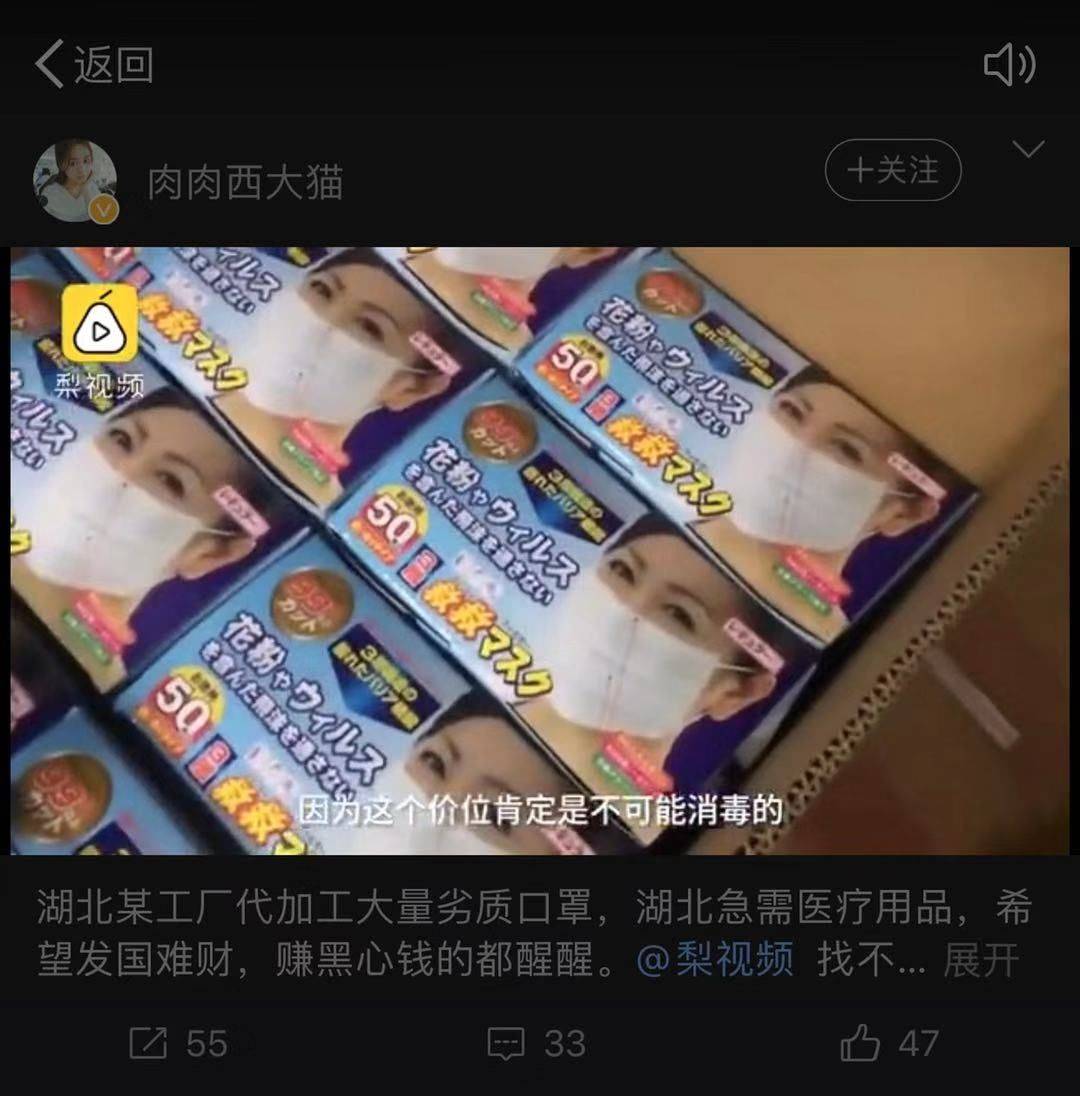
Task: Expand the full post text with 展开
Action: pos(980,961)
